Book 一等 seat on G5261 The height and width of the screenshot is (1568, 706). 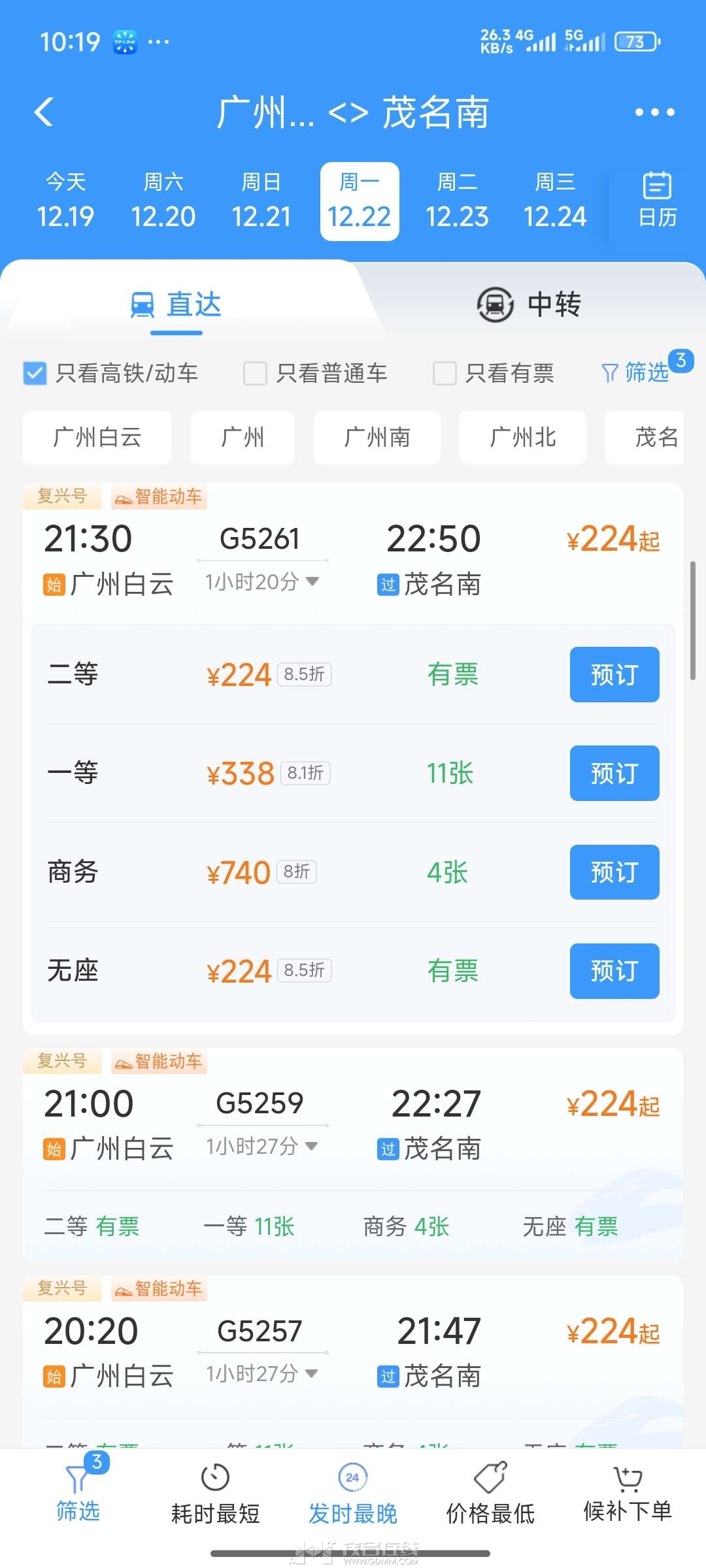pyautogui.click(x=614, y=774)
